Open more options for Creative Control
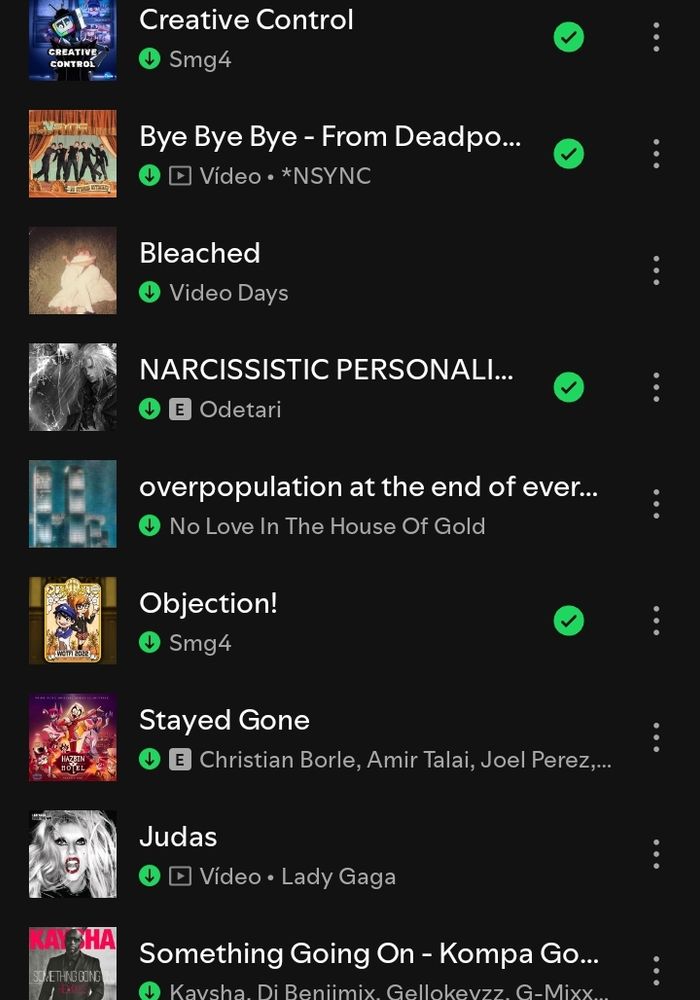The image size is (700, 1000). point(656,37)
